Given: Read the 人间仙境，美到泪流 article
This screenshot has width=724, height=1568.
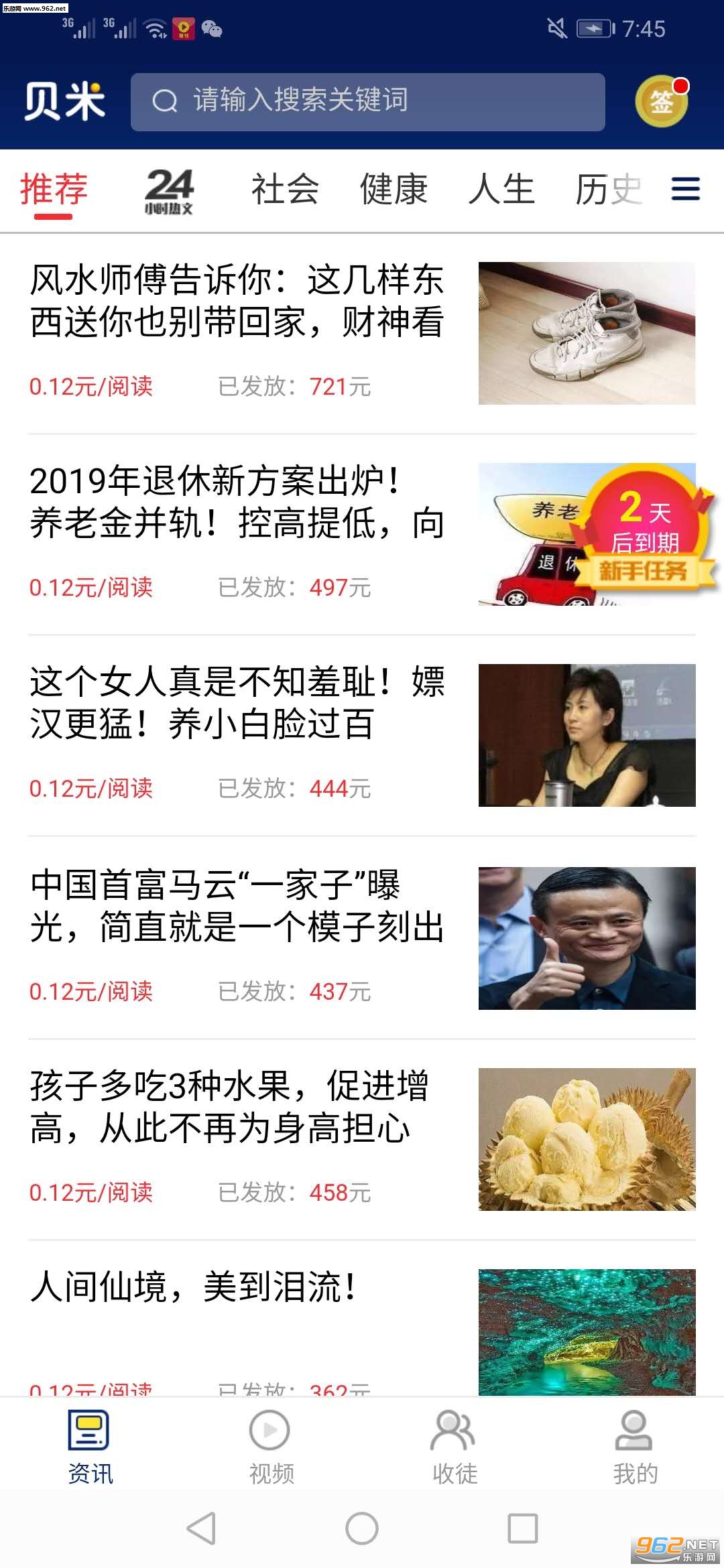Looking at the screenshot, I should pos(193,1287).
